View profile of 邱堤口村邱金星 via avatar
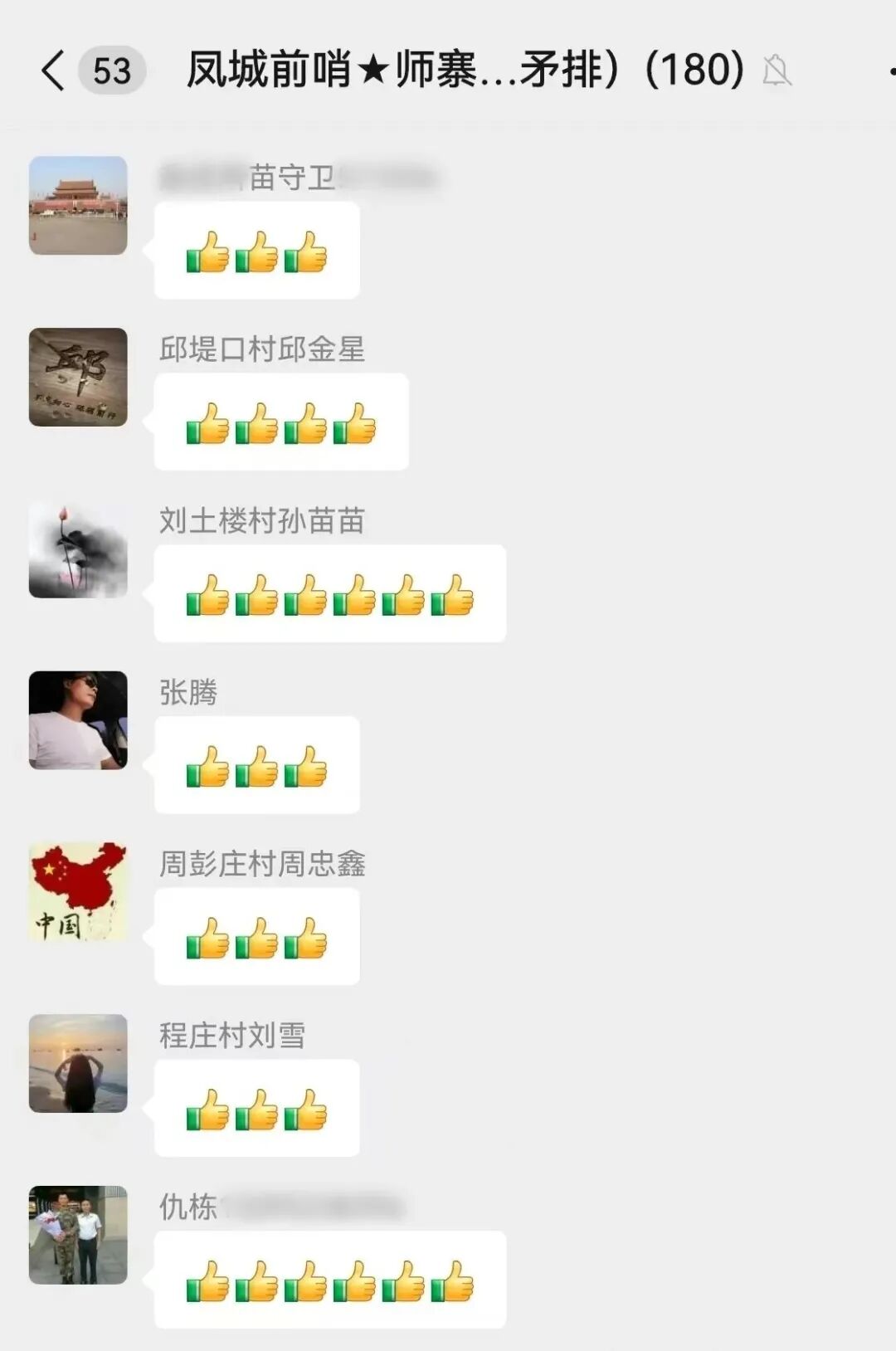 tap(78, 378)
